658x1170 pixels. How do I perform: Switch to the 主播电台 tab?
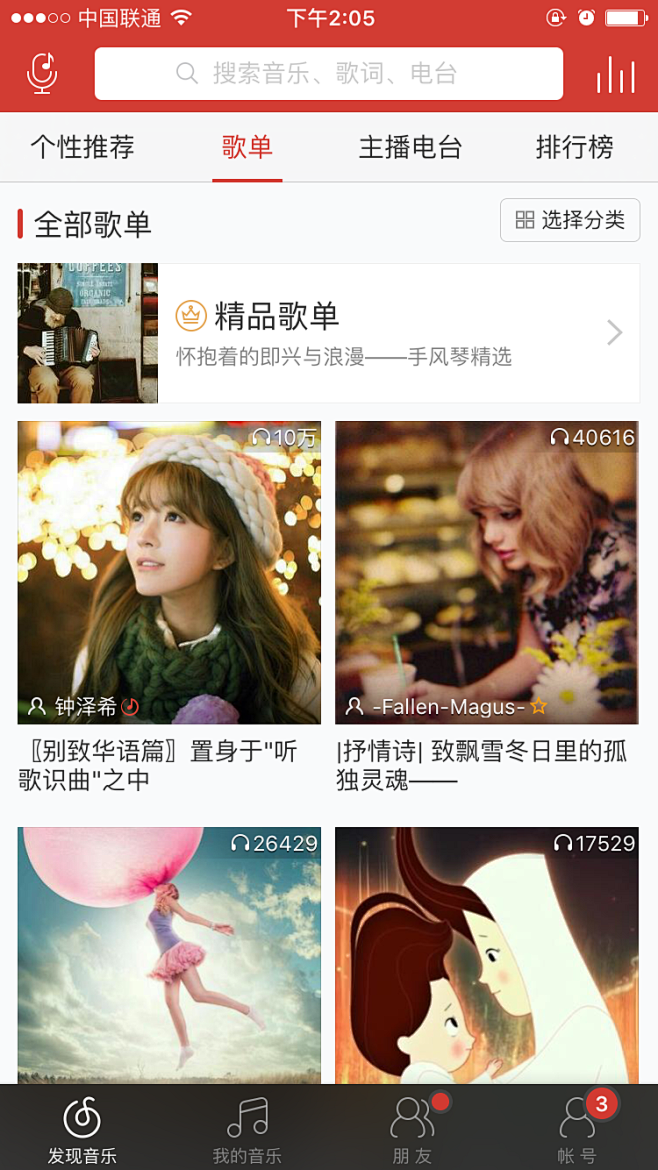410,148
